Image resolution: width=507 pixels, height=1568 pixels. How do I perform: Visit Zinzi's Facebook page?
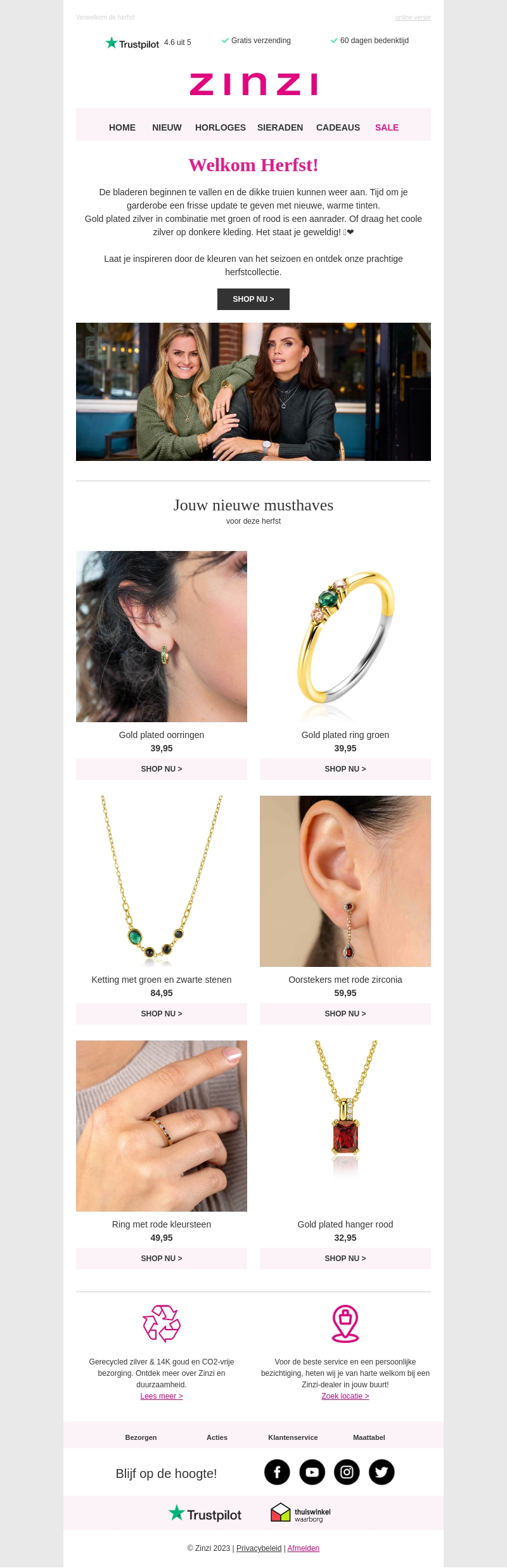pyautogui.click(x=277, y=1472)
